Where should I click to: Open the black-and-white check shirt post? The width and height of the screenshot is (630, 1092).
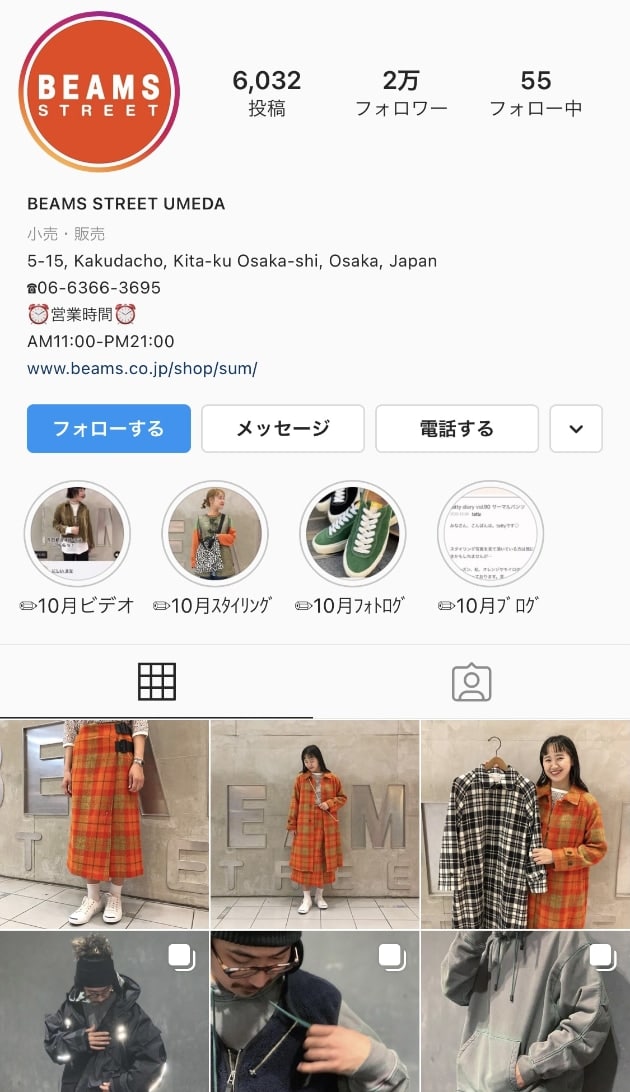(x=525, y=824)
